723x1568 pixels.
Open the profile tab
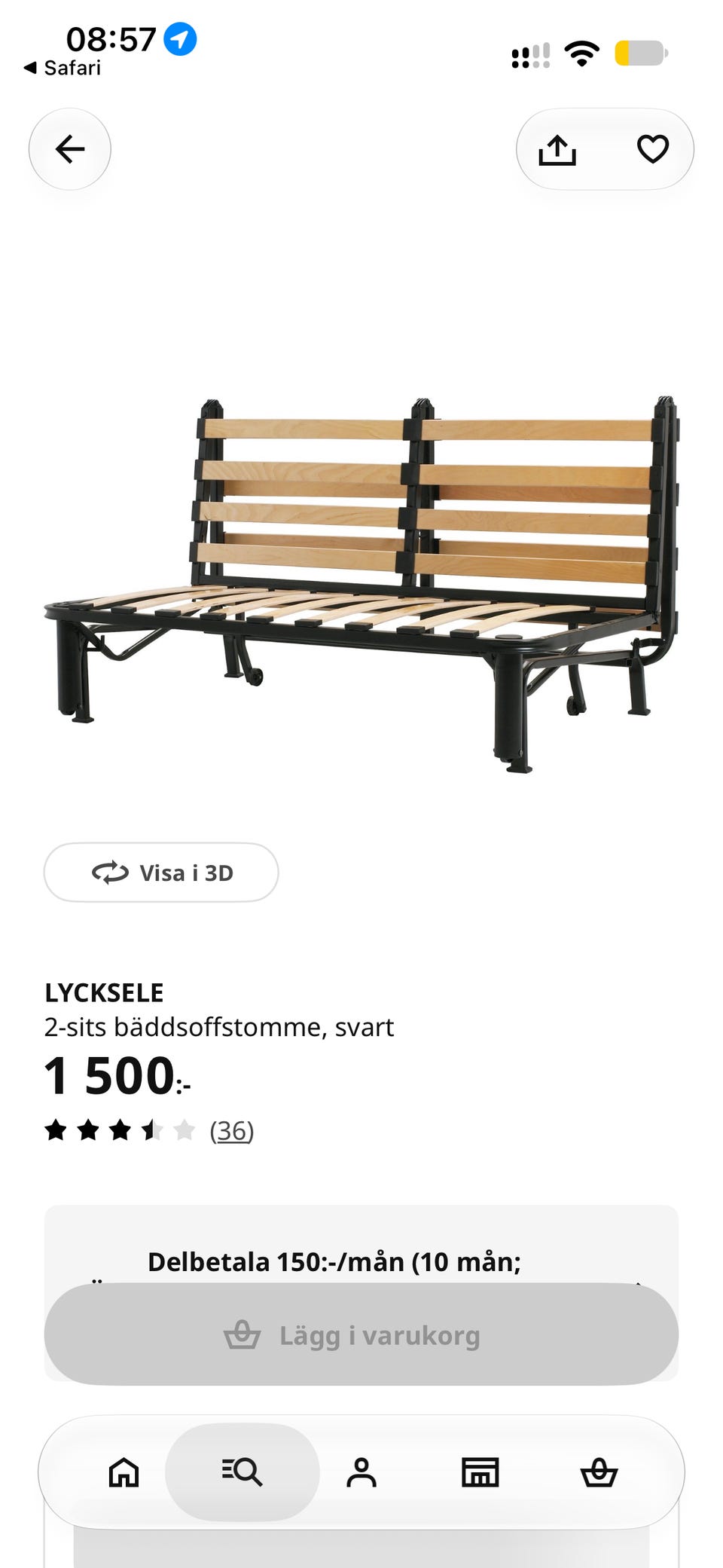[x=361, y=1472]
